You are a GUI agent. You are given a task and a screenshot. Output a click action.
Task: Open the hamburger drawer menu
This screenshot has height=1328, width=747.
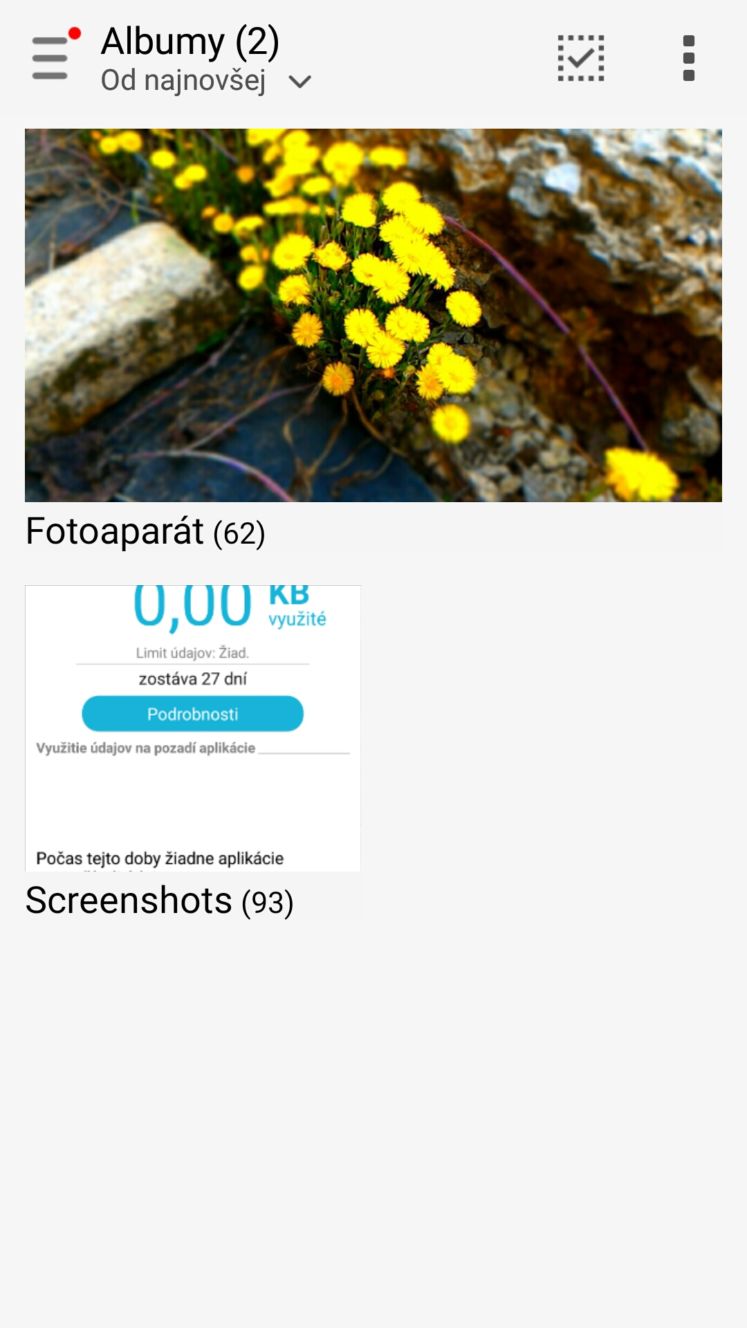tap(50, 58)
